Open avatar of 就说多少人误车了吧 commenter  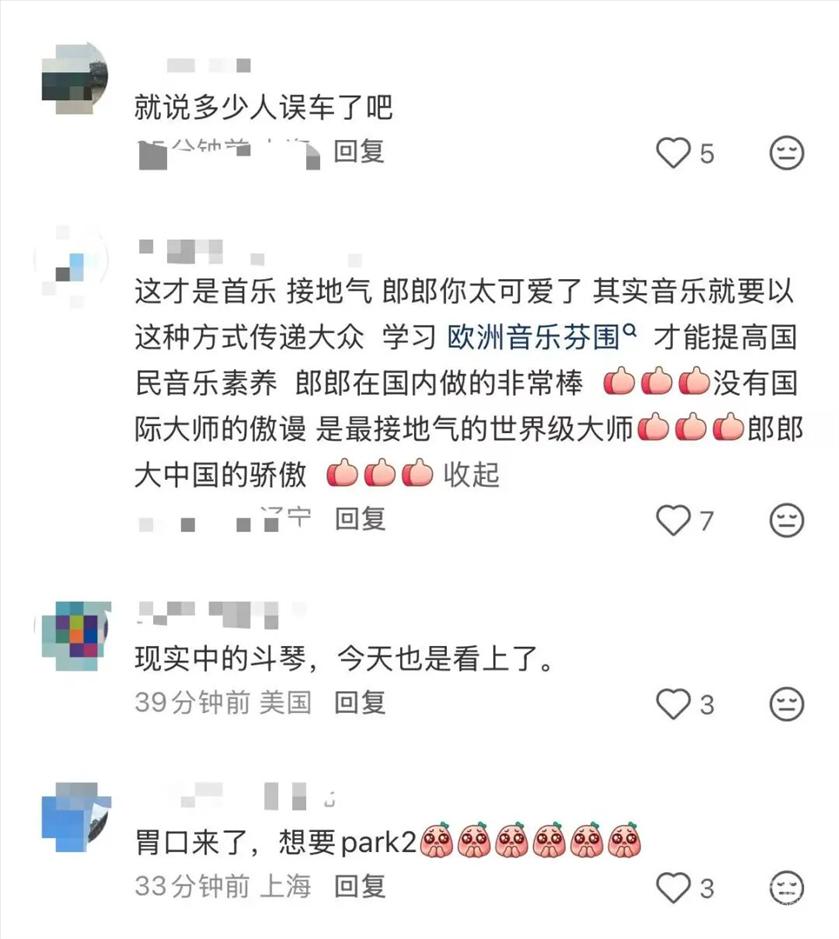point(75,78)
